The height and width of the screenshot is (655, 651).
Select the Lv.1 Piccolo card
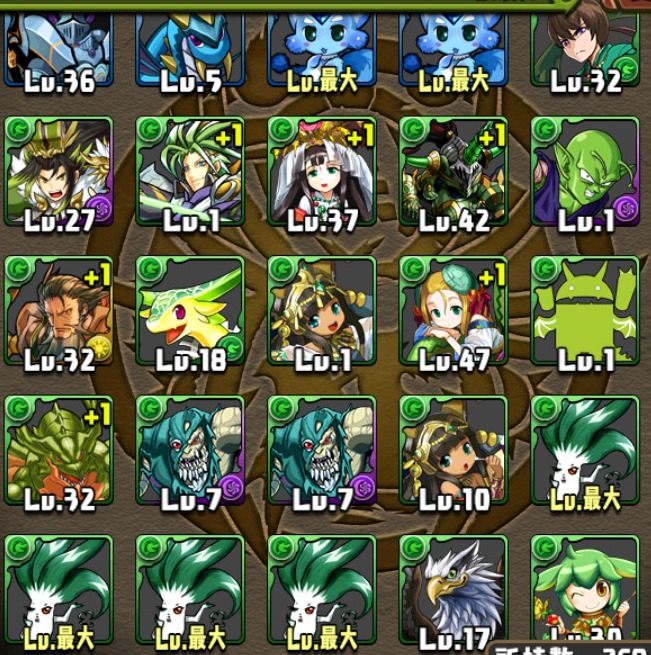point(585,171)
